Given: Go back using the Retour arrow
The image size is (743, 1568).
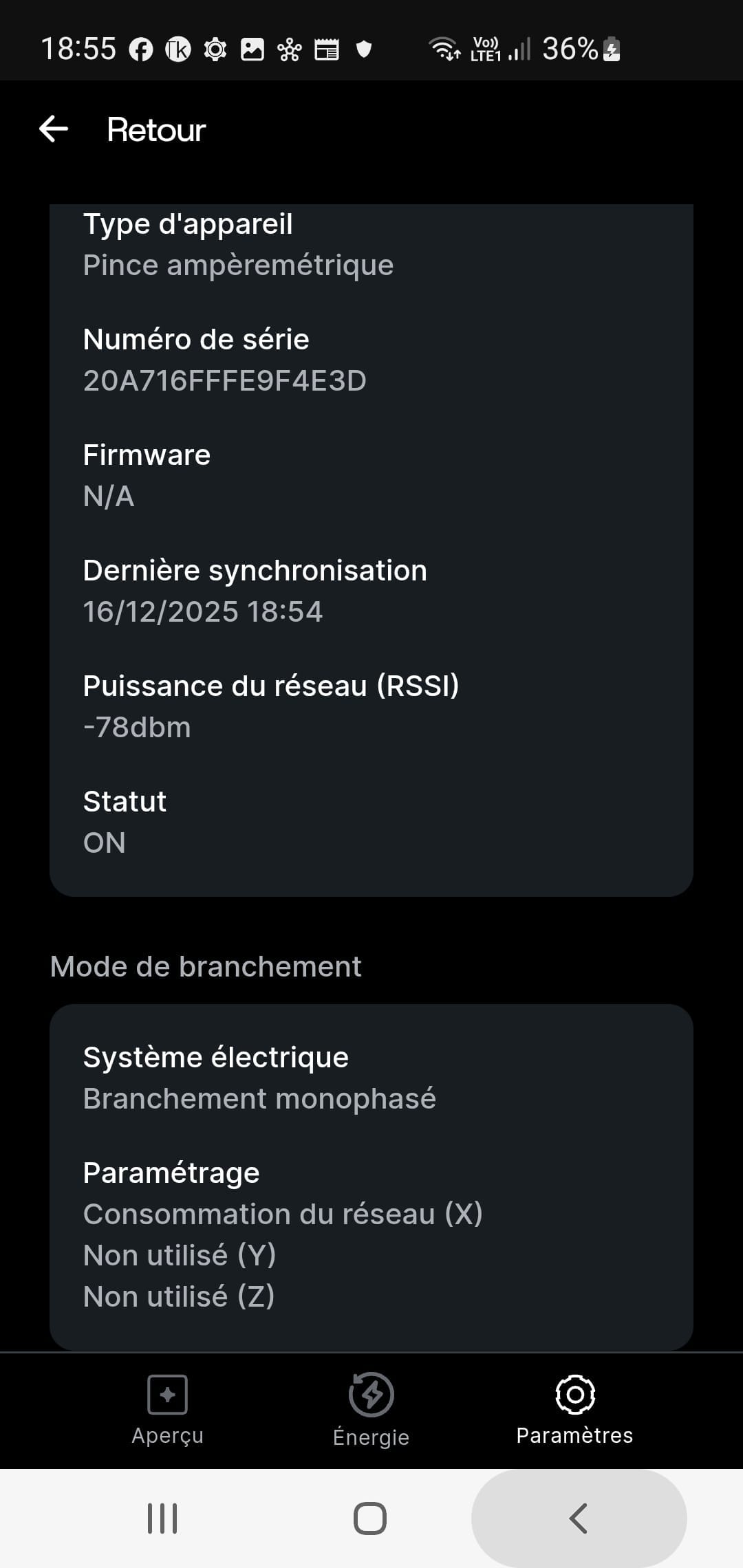Looking at the screenshot, I should point(54,129).
